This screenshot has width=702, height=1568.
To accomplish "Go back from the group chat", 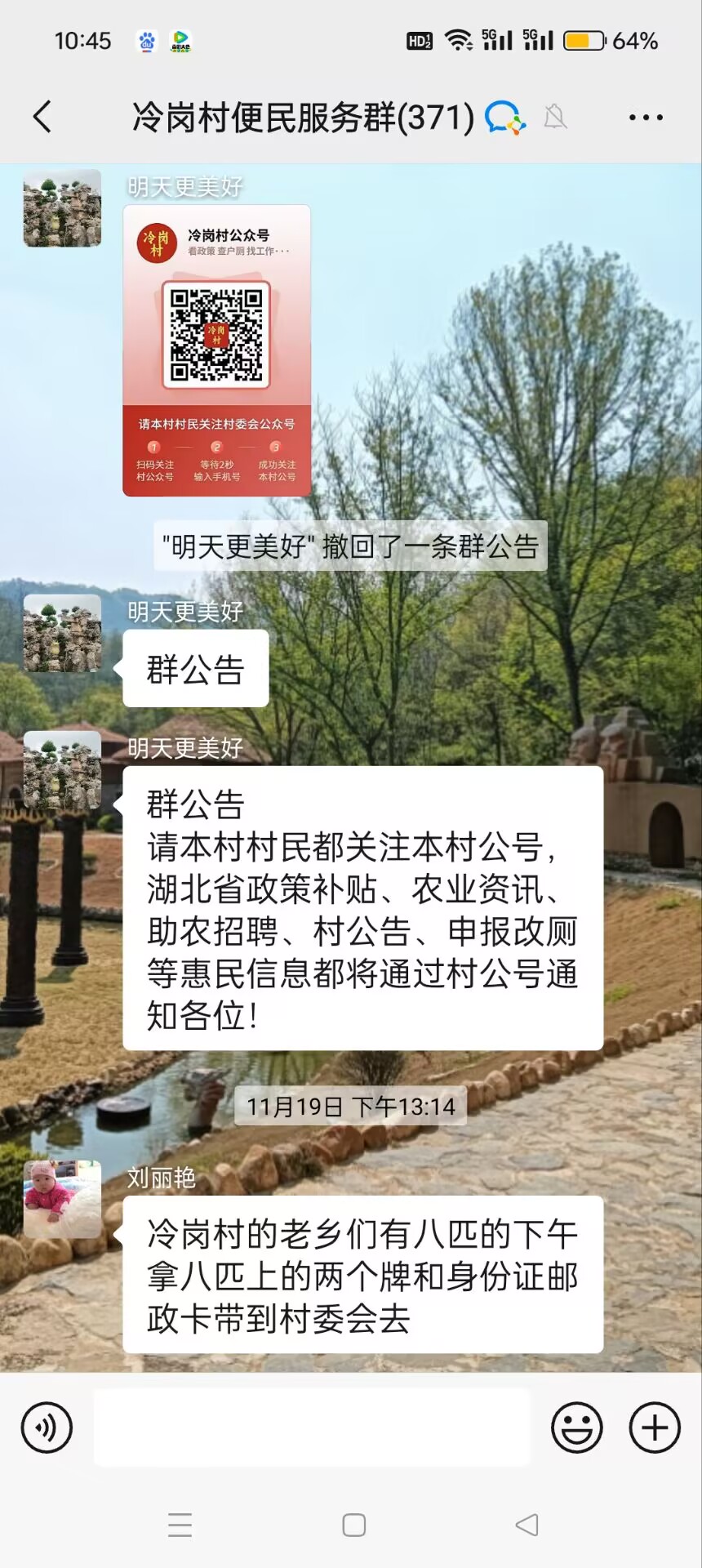I will coord(42,117).
